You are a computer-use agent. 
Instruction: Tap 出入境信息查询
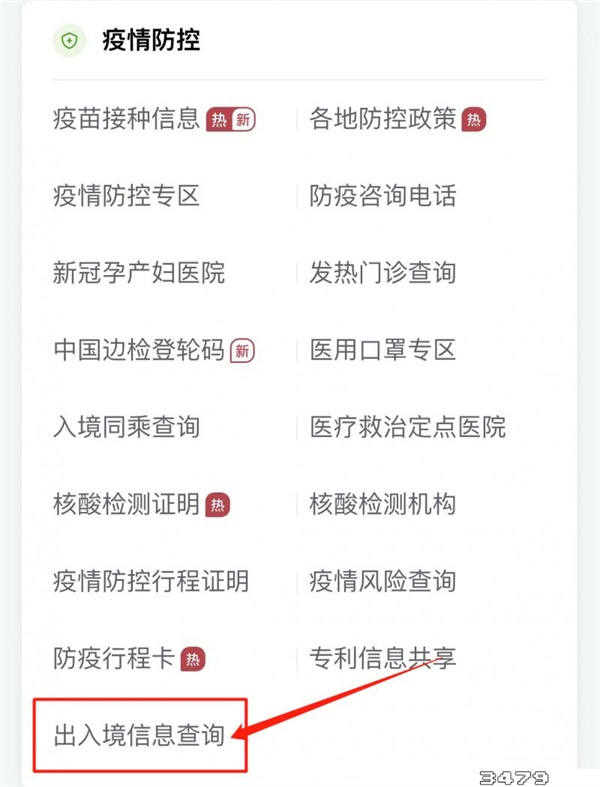(x=139, y=736)
